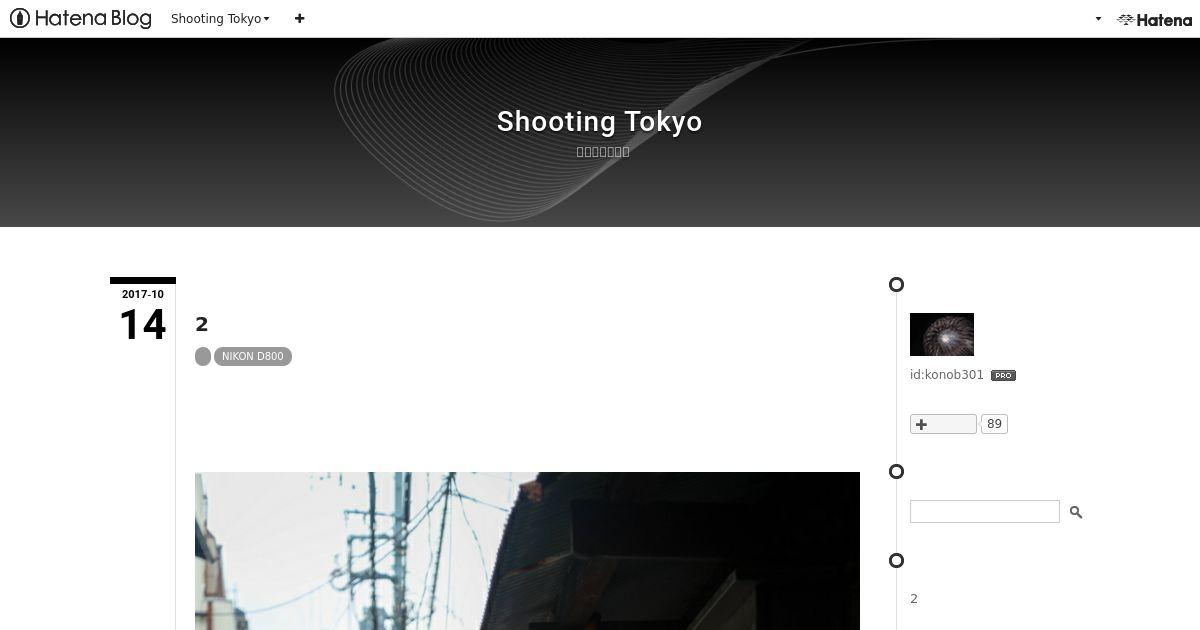The image size is (1200, 630).
Task: Open the top-right account dropdown arrow
Action: [x=1098, y=18]
